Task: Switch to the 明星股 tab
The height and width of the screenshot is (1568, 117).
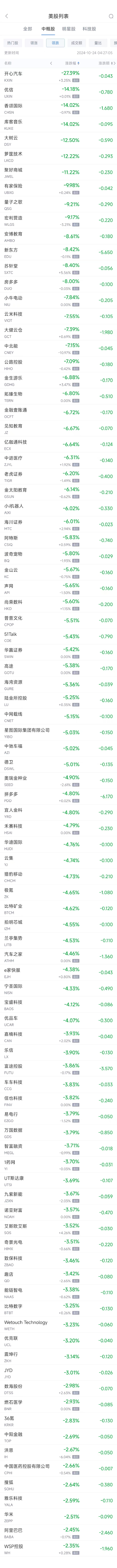Action: coord(69,29)
